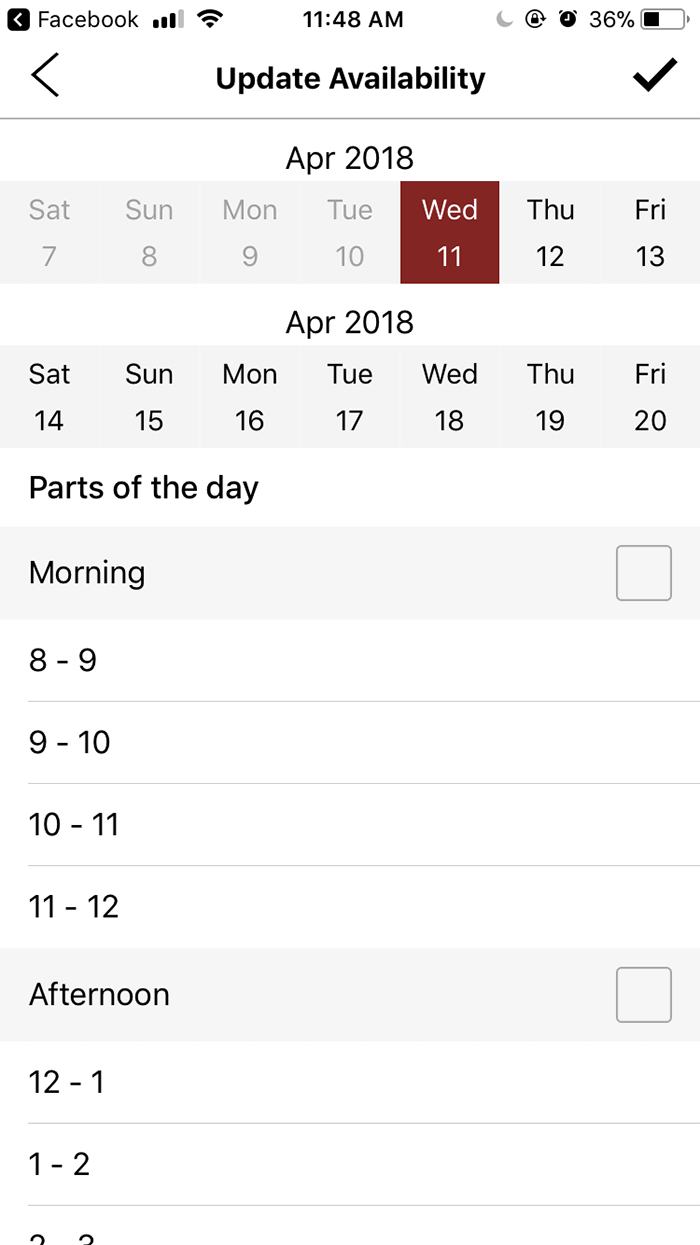Confirm availability with the checkmark
The height and width of the screenshot is (1245, 700).
(x=655, y=77)
